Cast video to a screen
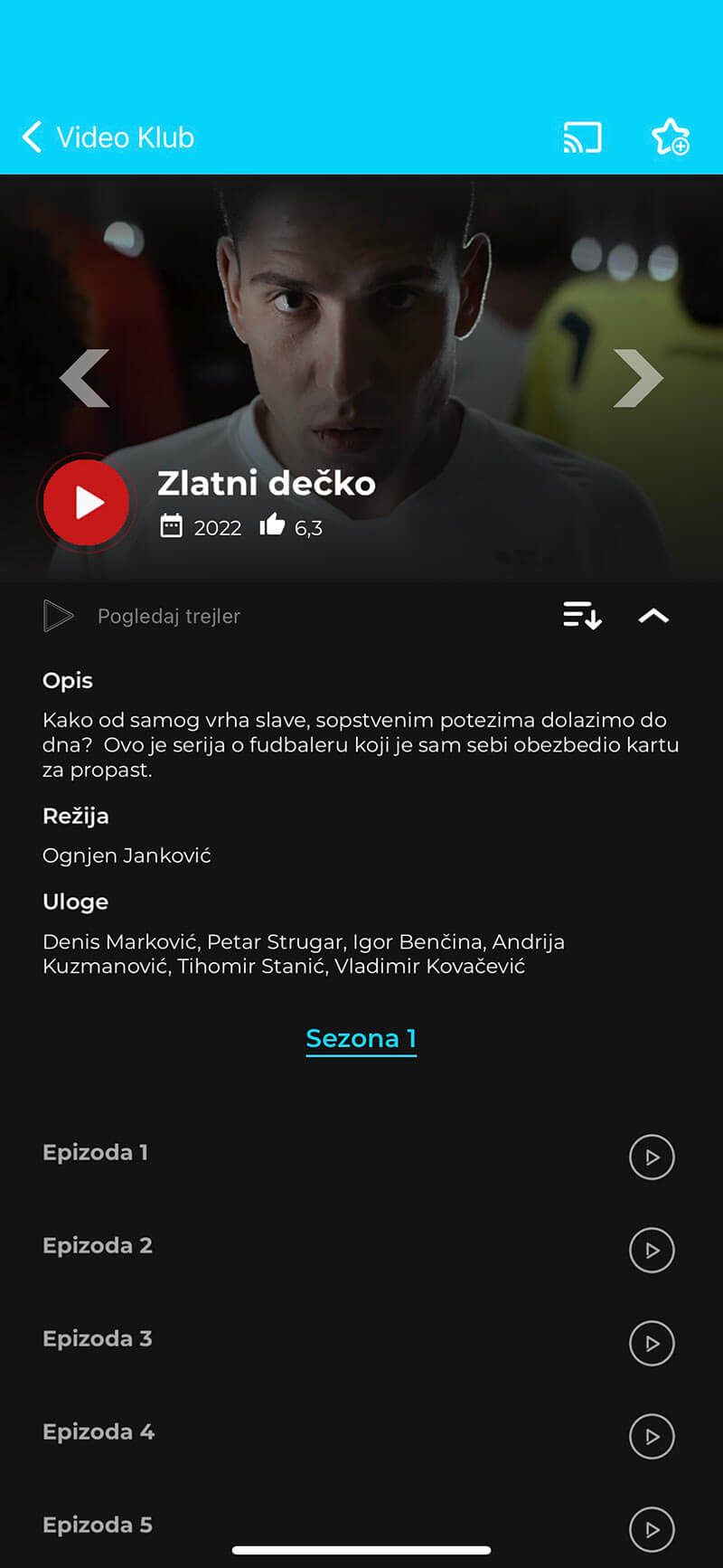Screen dimensions: 723x1568 point(582,137)
